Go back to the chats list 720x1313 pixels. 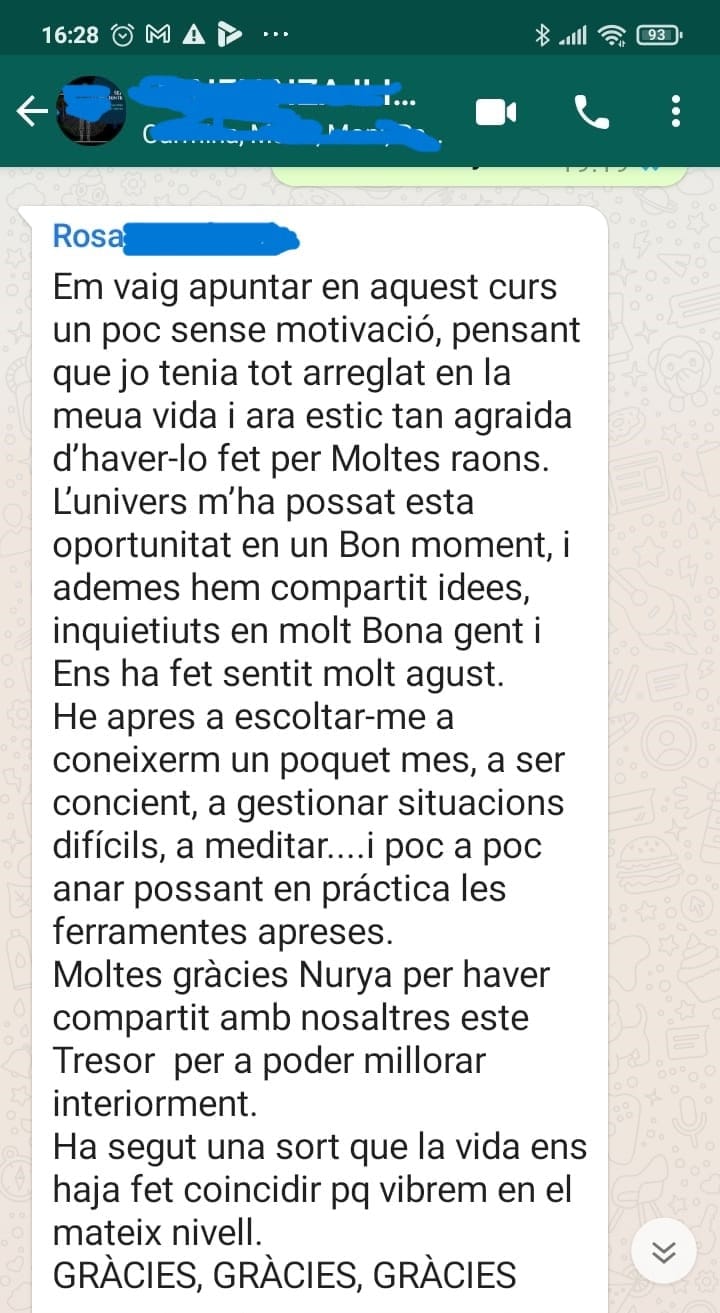tap(31, 112)
